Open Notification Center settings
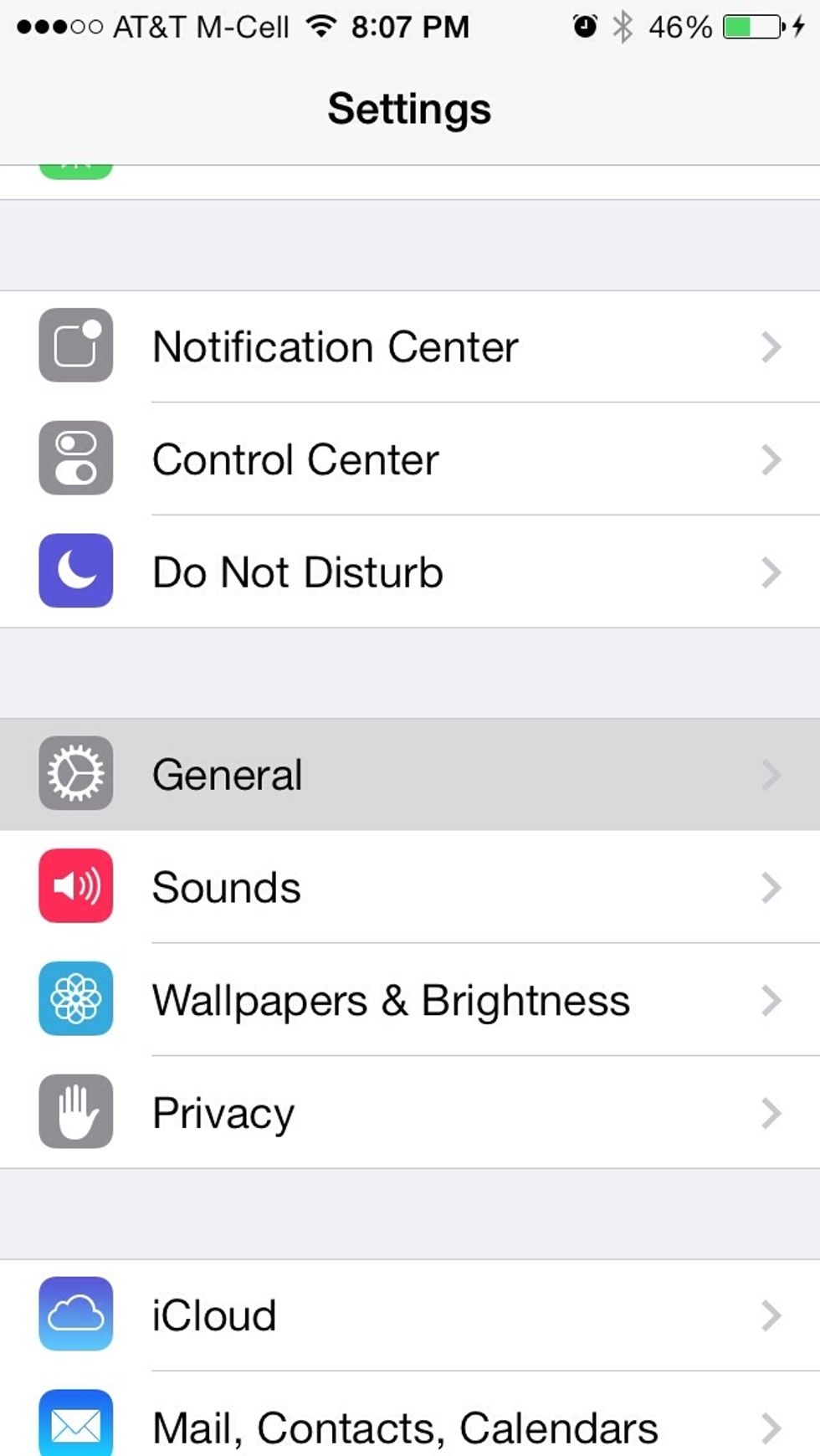820x1456 pixels. point(410,346)
